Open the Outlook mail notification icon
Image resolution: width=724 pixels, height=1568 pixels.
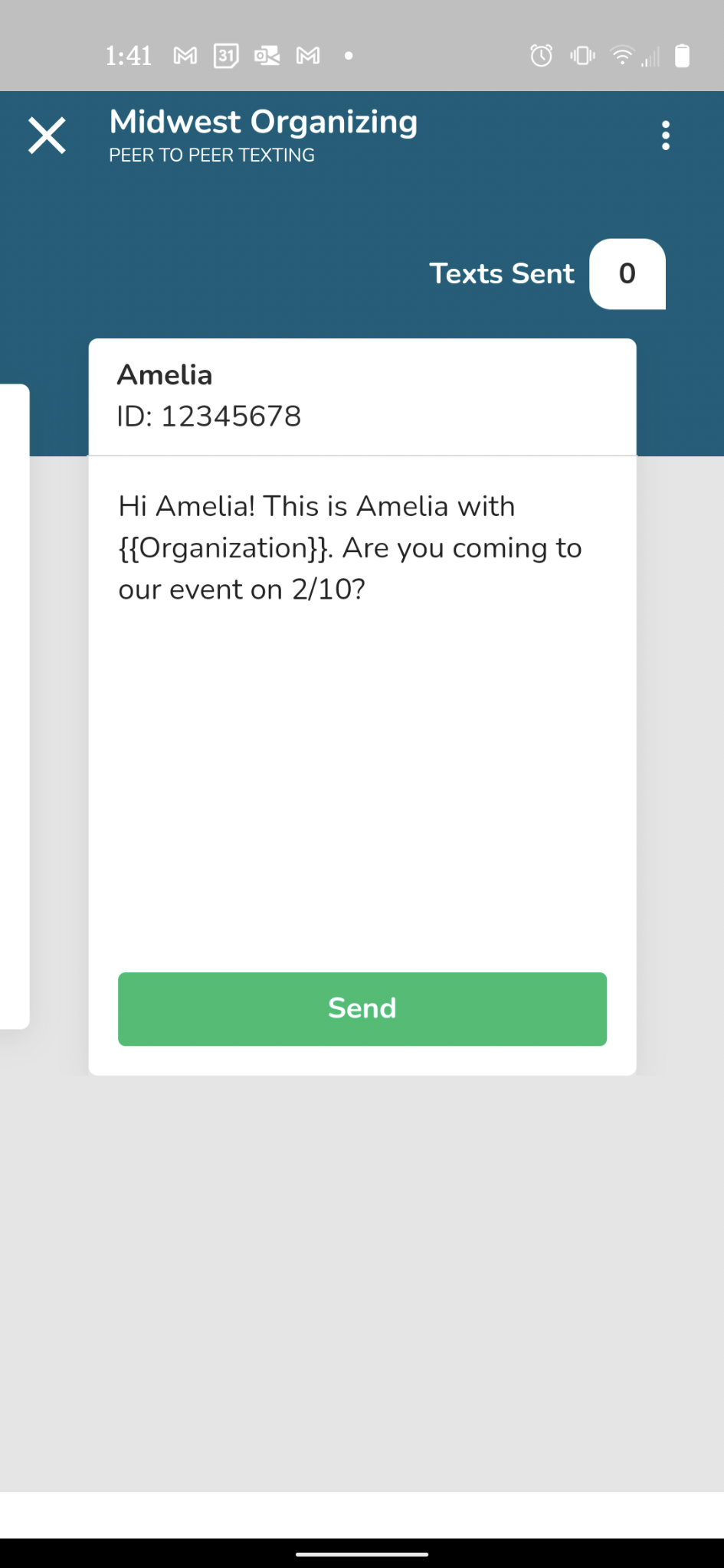coord(267,54)
